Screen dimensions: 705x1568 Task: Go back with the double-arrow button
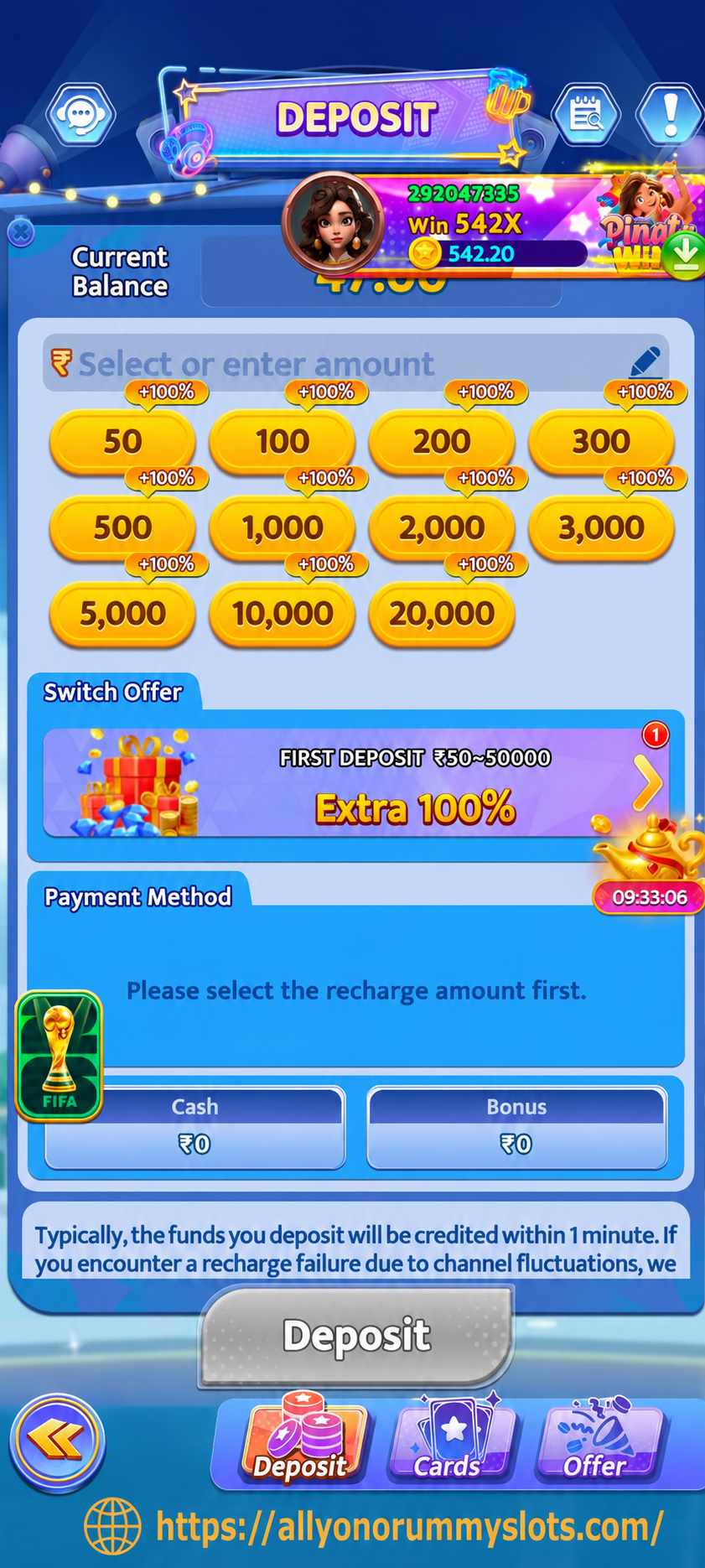(57, 1442)
